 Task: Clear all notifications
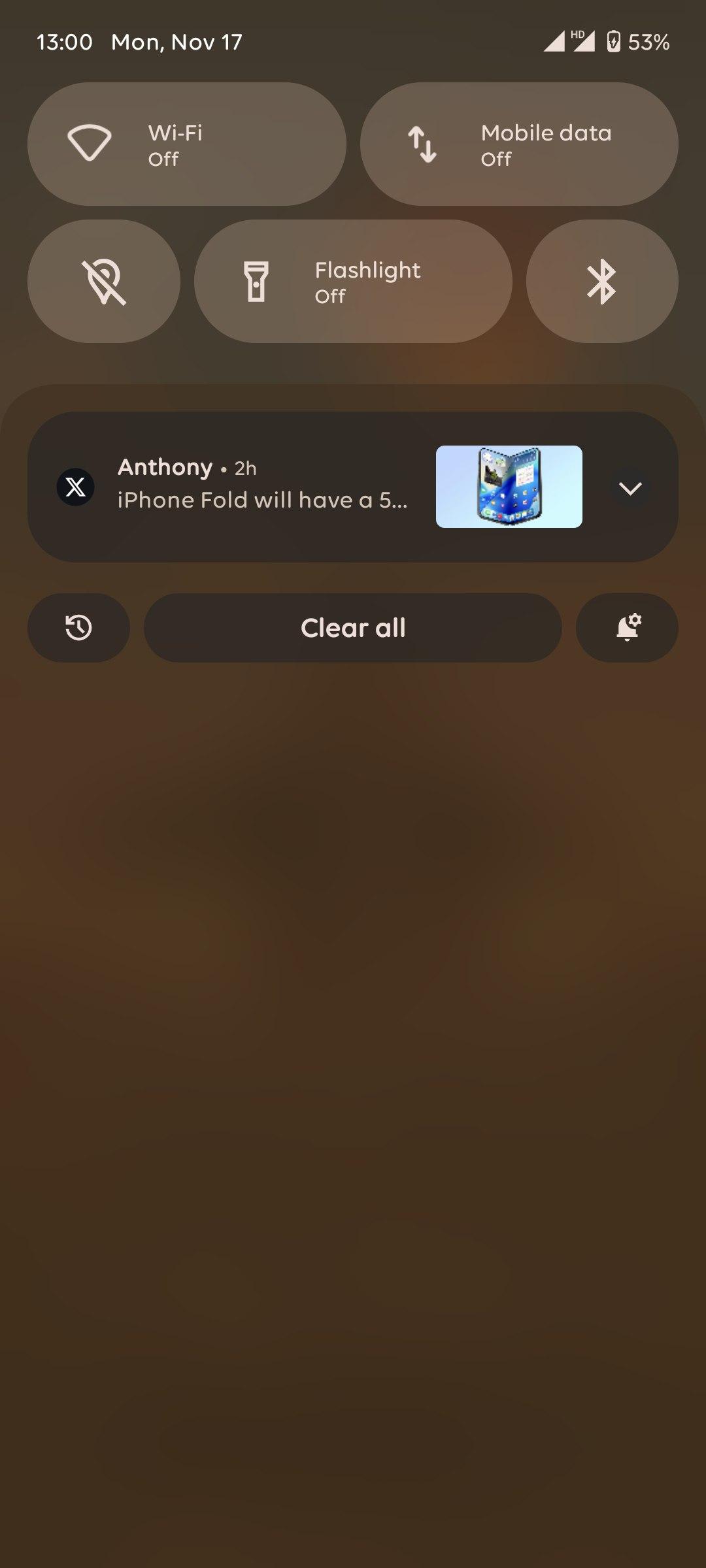pyautogui.click(x=353, y=628)
